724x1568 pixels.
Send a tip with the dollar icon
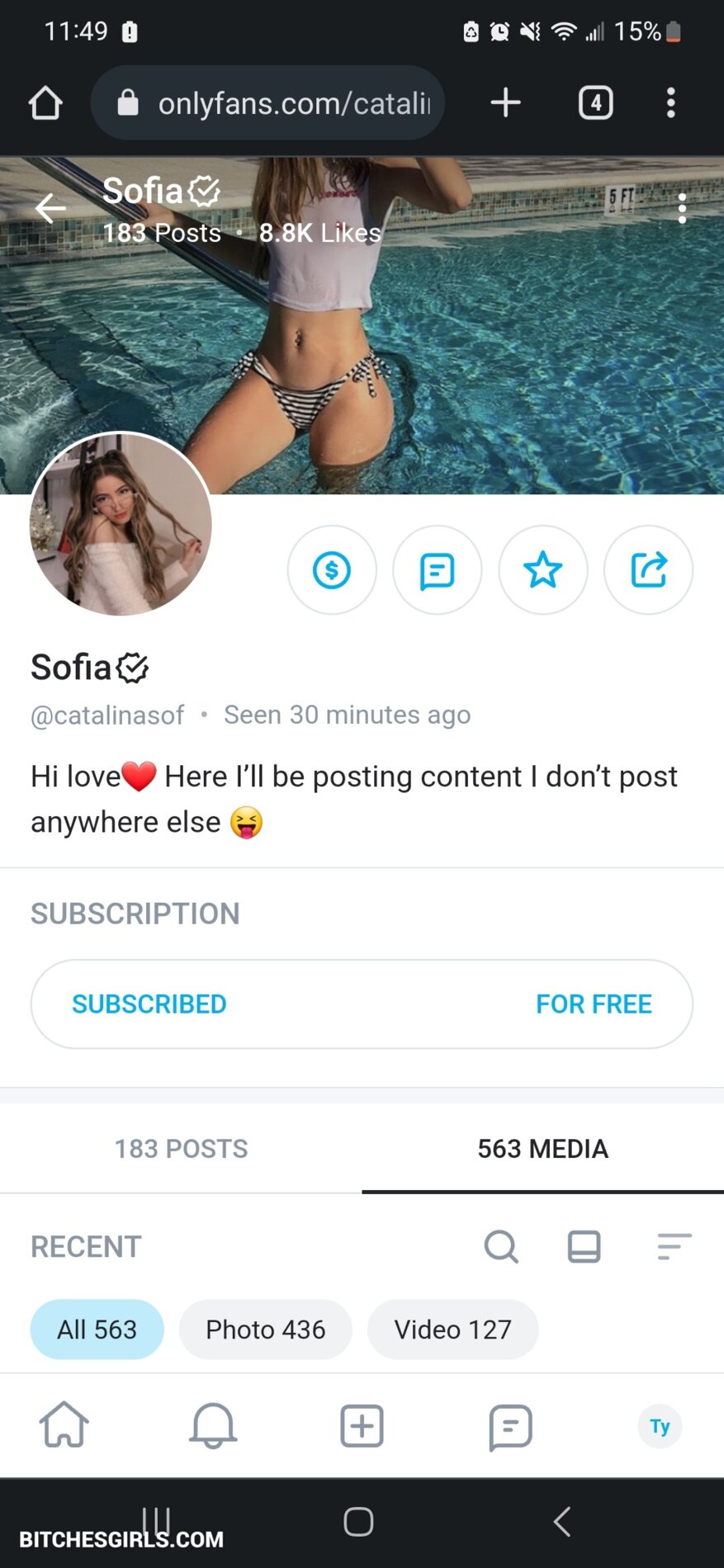(x=332, y=570)
